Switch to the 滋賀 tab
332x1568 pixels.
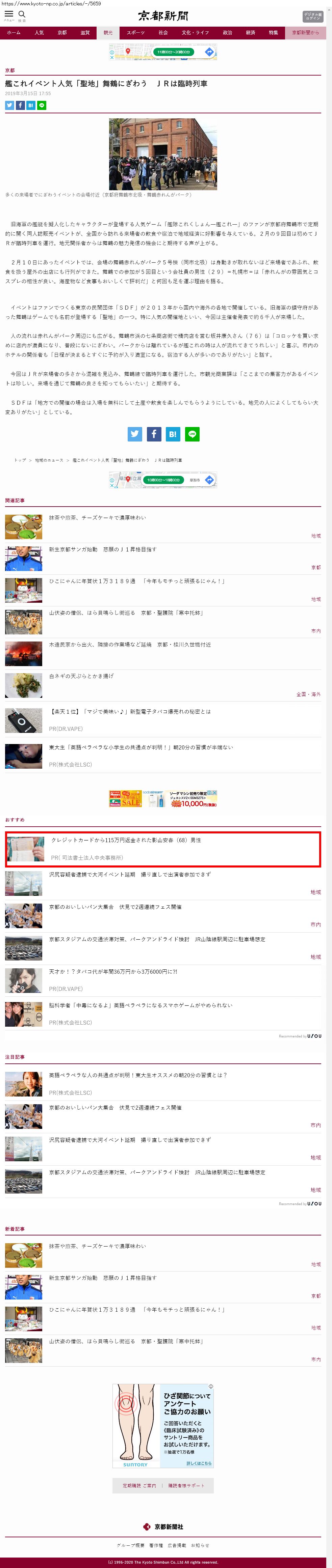pos(85,33)
